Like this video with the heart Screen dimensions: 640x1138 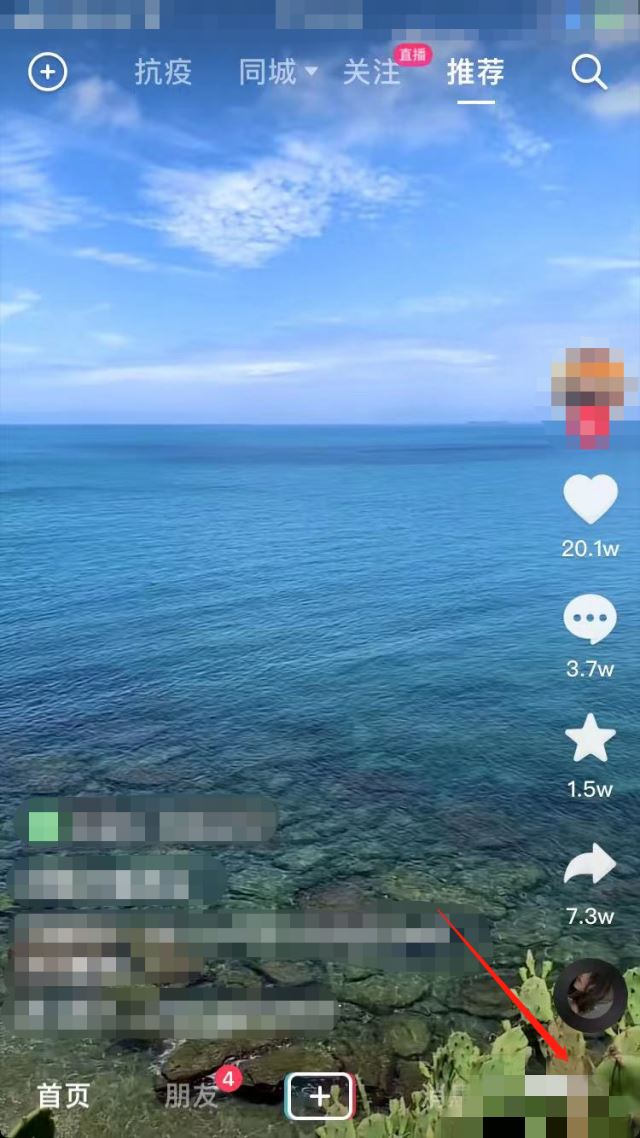590,500
